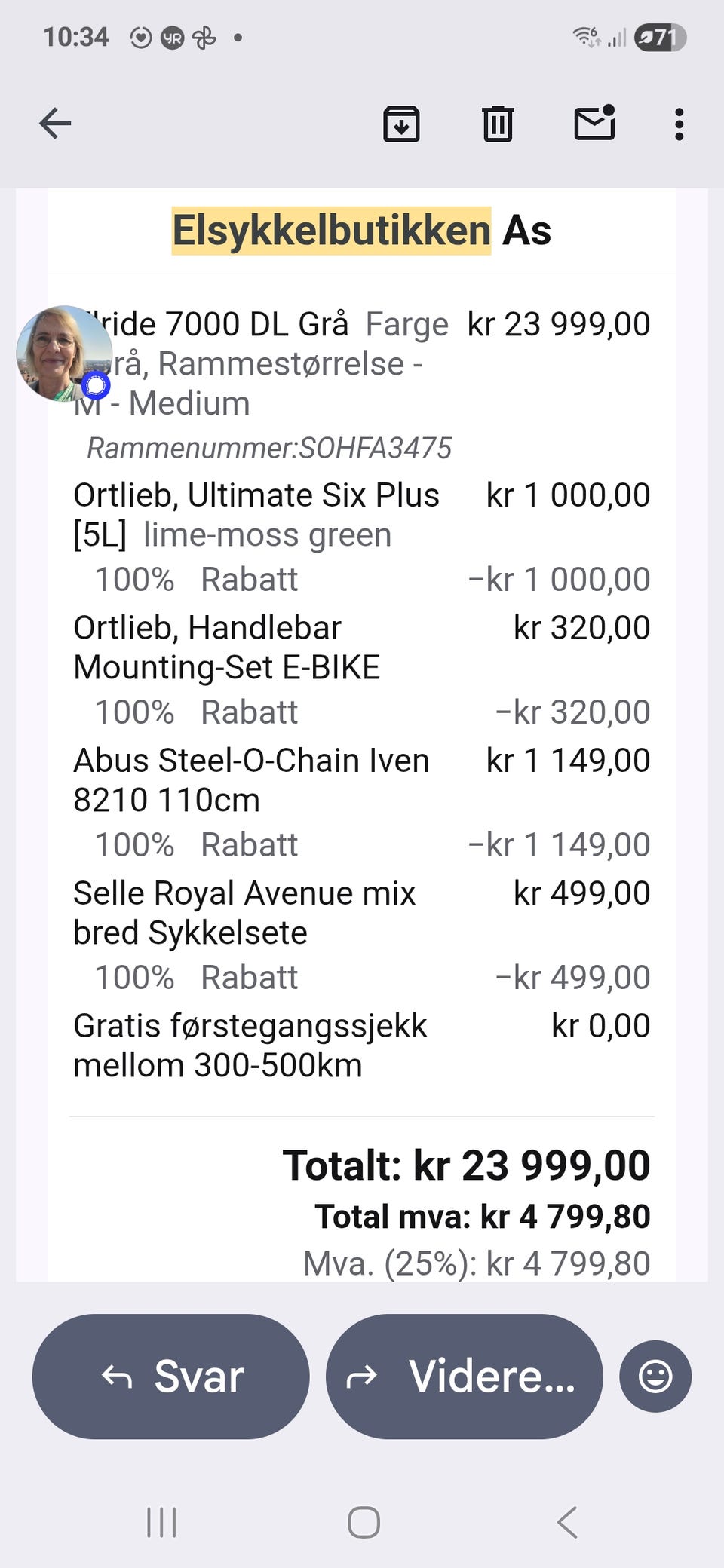Add an emoji reaction
This screenshot has width=724, height=1568.
point(655,1377)
